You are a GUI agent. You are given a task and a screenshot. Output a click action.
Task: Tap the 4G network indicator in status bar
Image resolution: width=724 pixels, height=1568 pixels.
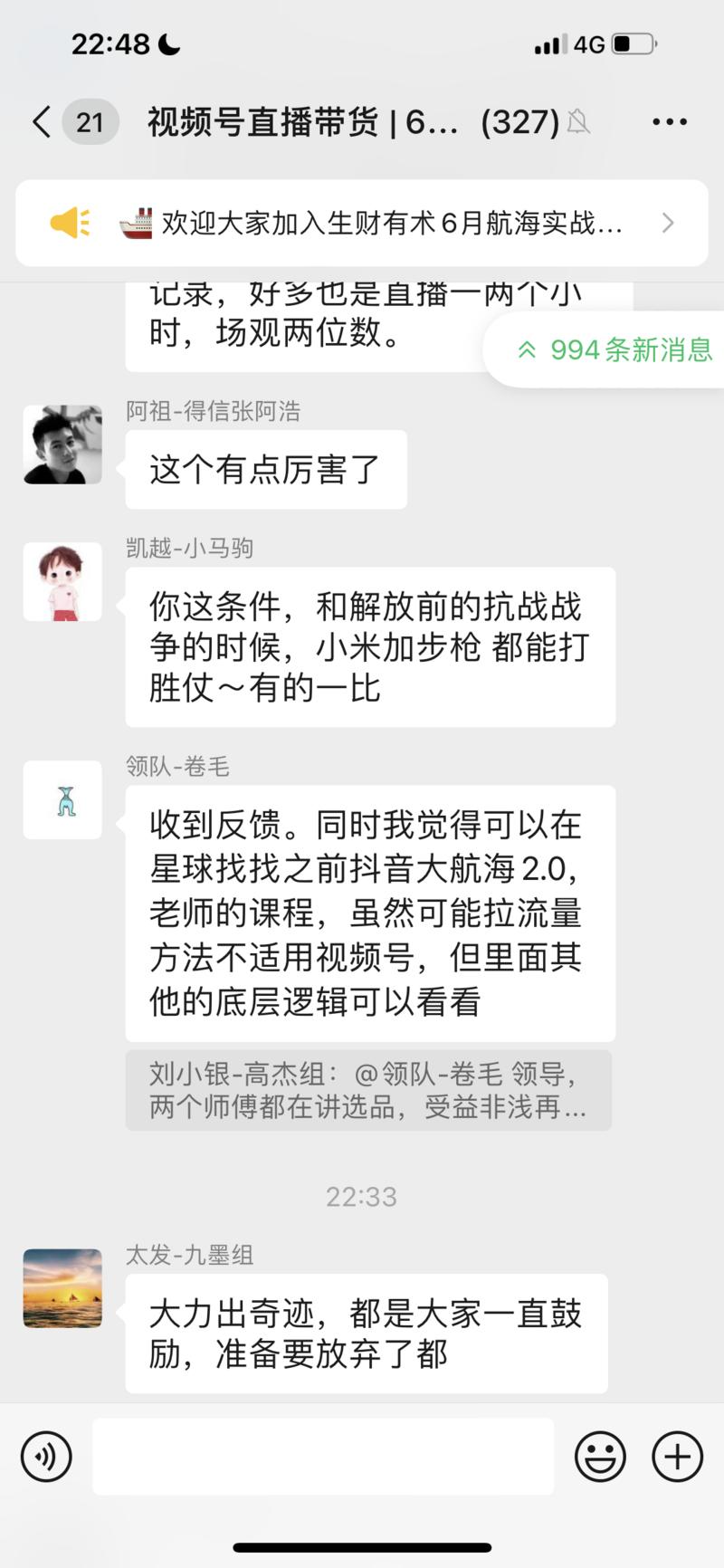point(590,43)
